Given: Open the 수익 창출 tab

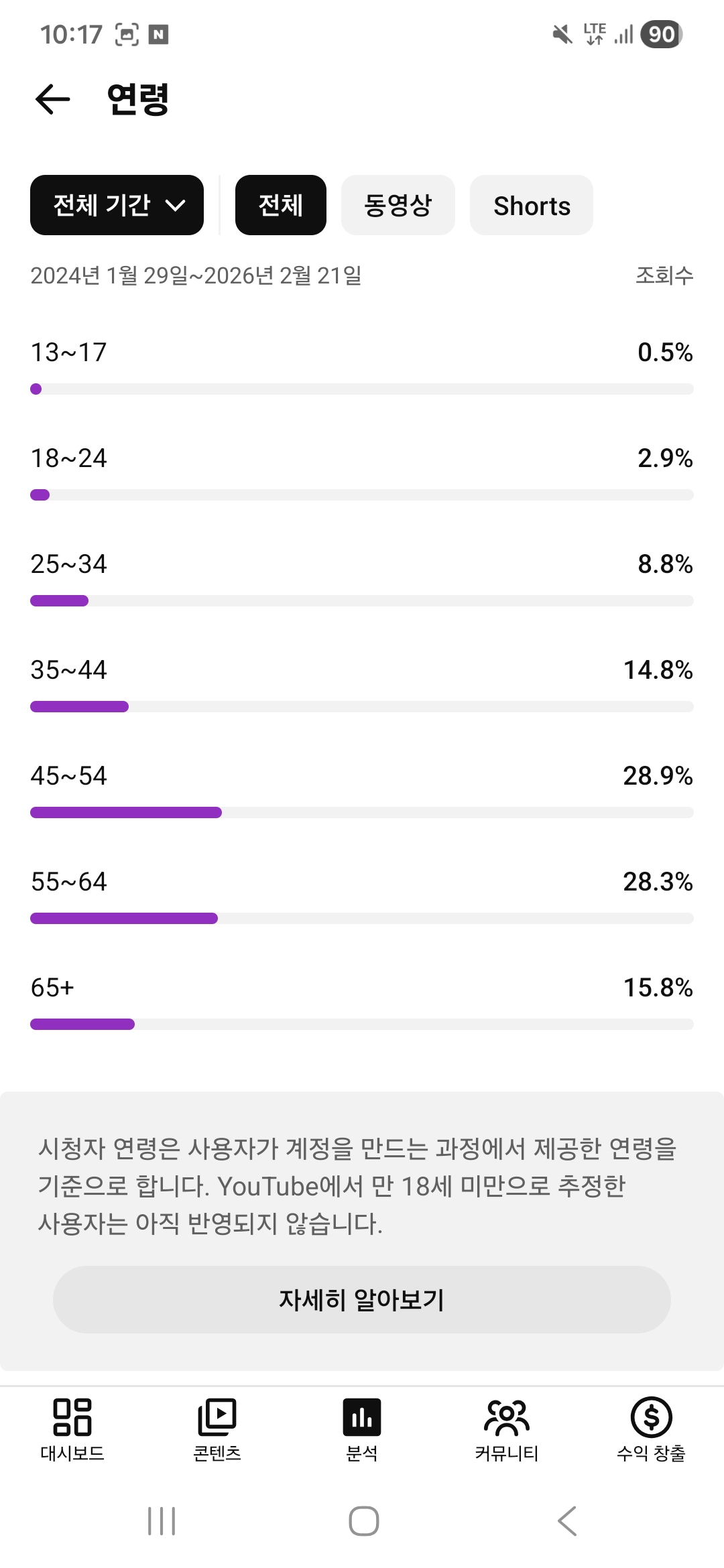Looking at the screenshot, I should [651, 1429].
